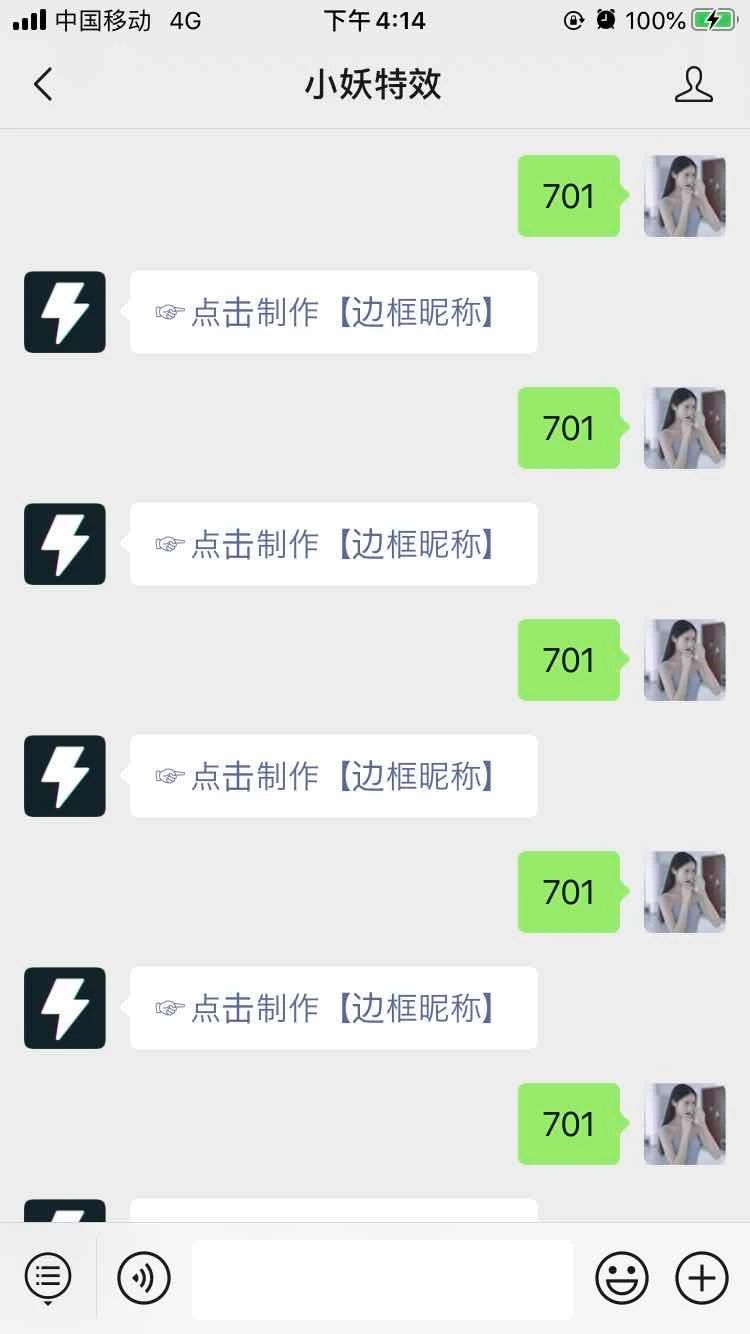Open the account profile icon
Viewport: 750px width, 1334px height.
point(693,84)
